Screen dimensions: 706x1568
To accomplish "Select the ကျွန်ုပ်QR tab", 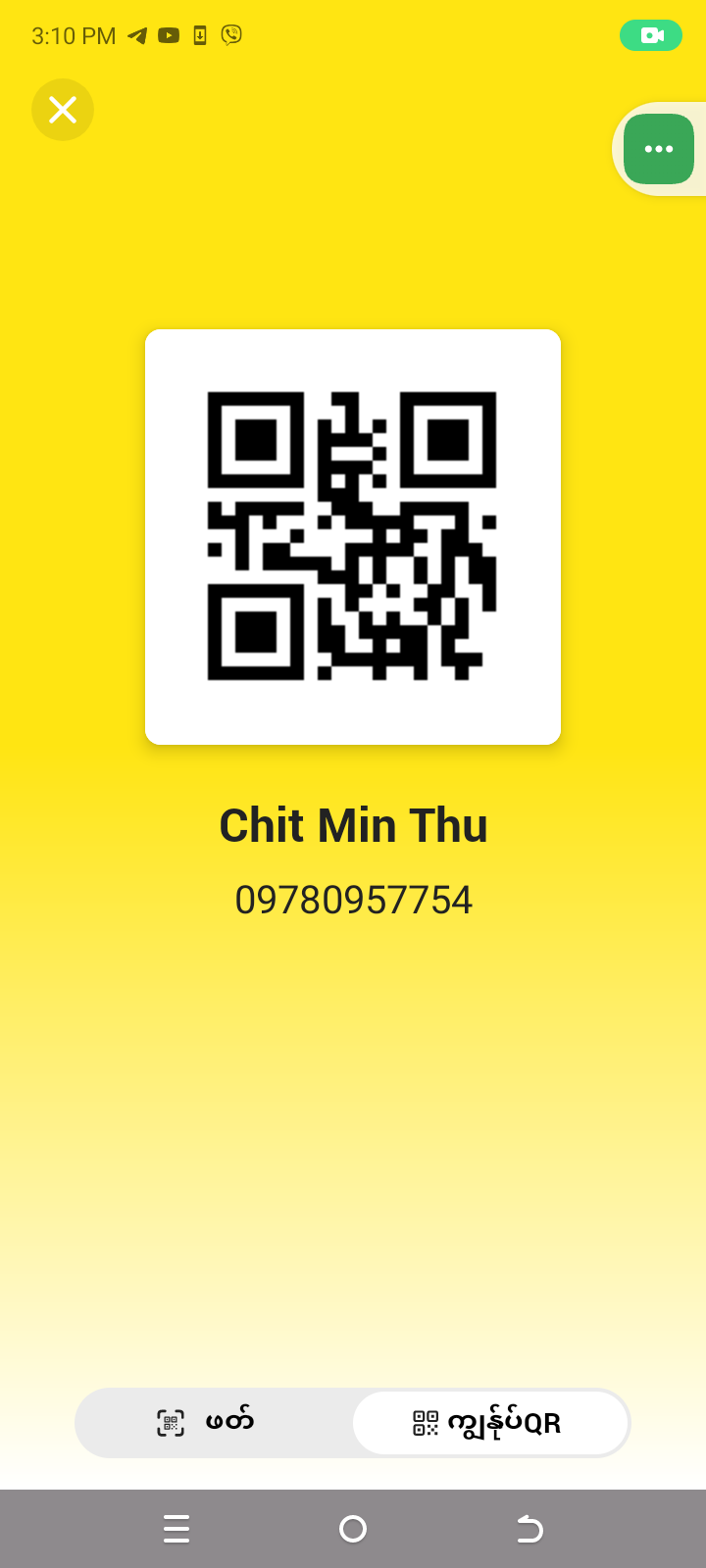I will point(489,1422).
